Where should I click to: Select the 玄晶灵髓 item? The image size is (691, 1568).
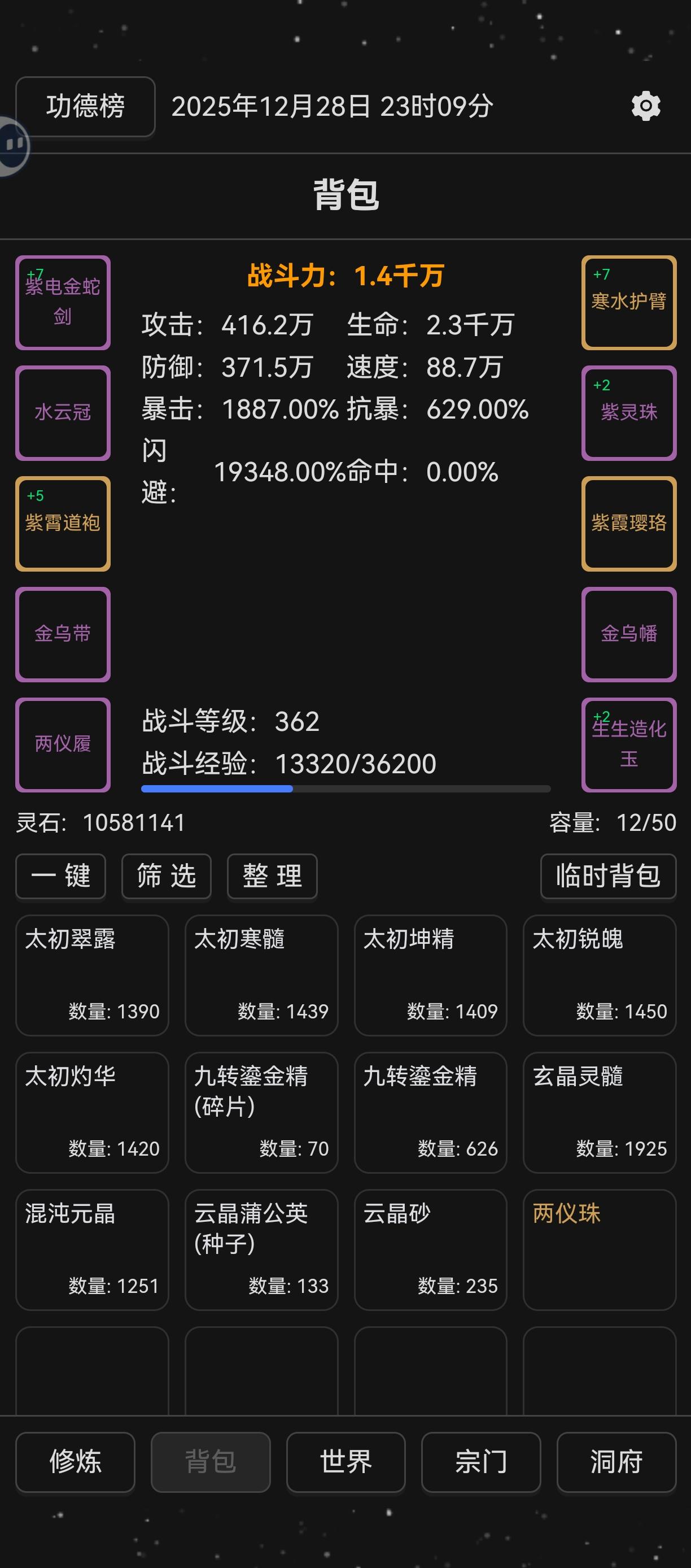[x=600, y=1112]
